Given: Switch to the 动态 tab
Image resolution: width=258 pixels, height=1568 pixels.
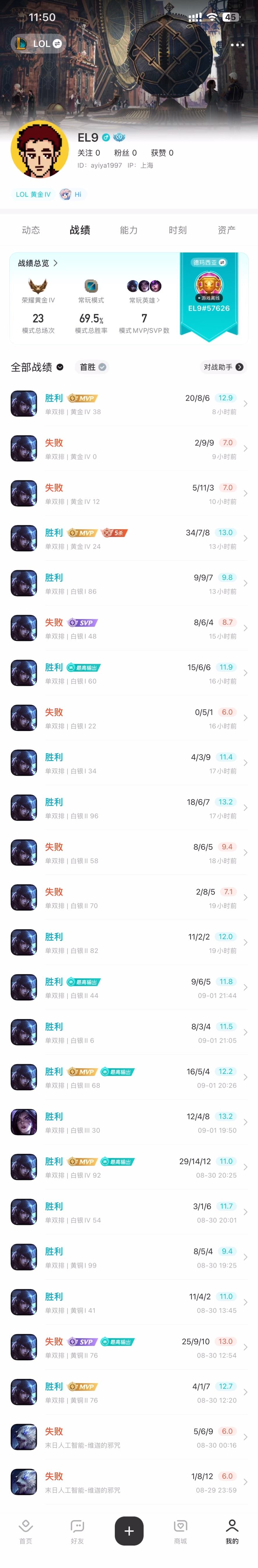Looking at the screenshot, I should pos(31,230).
